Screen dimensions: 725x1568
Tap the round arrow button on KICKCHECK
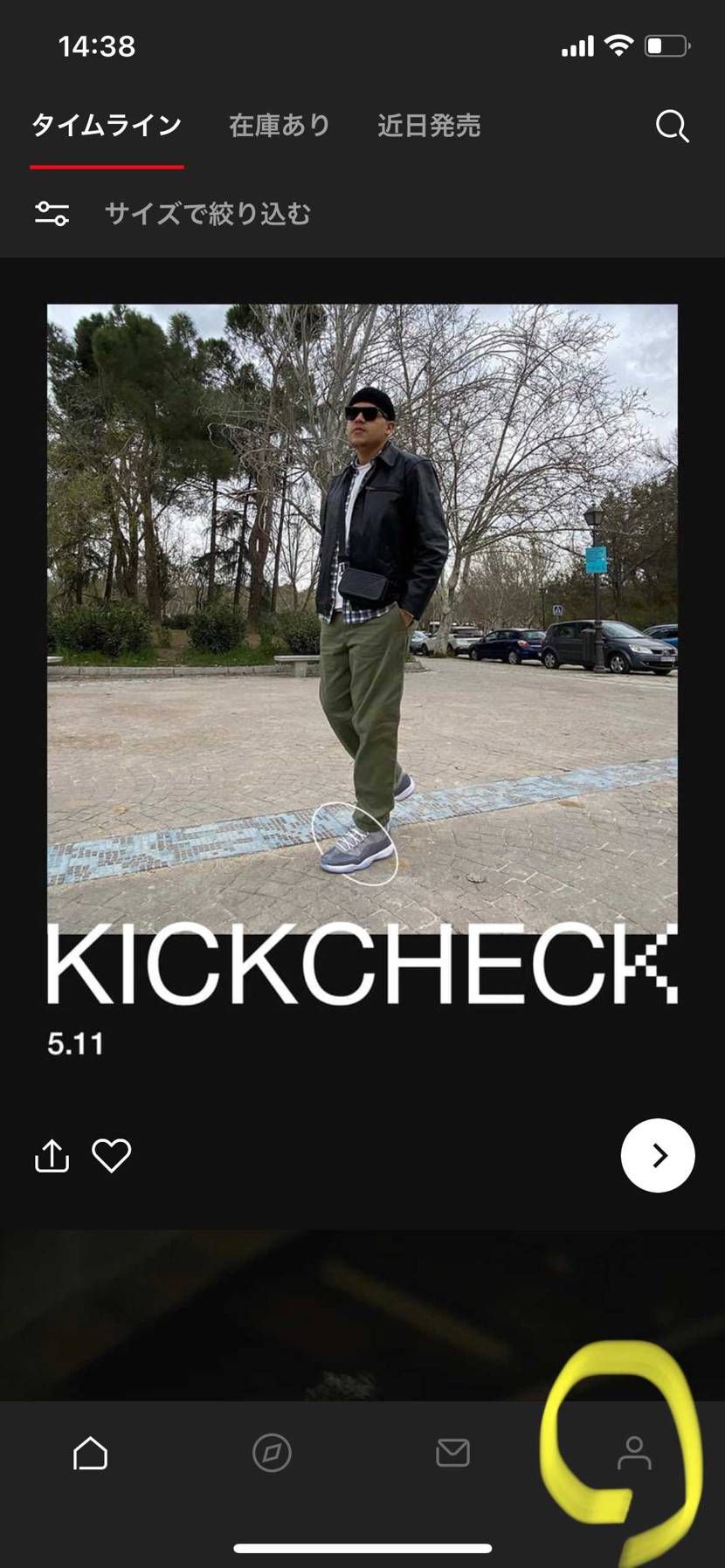tap(657, 1155)
